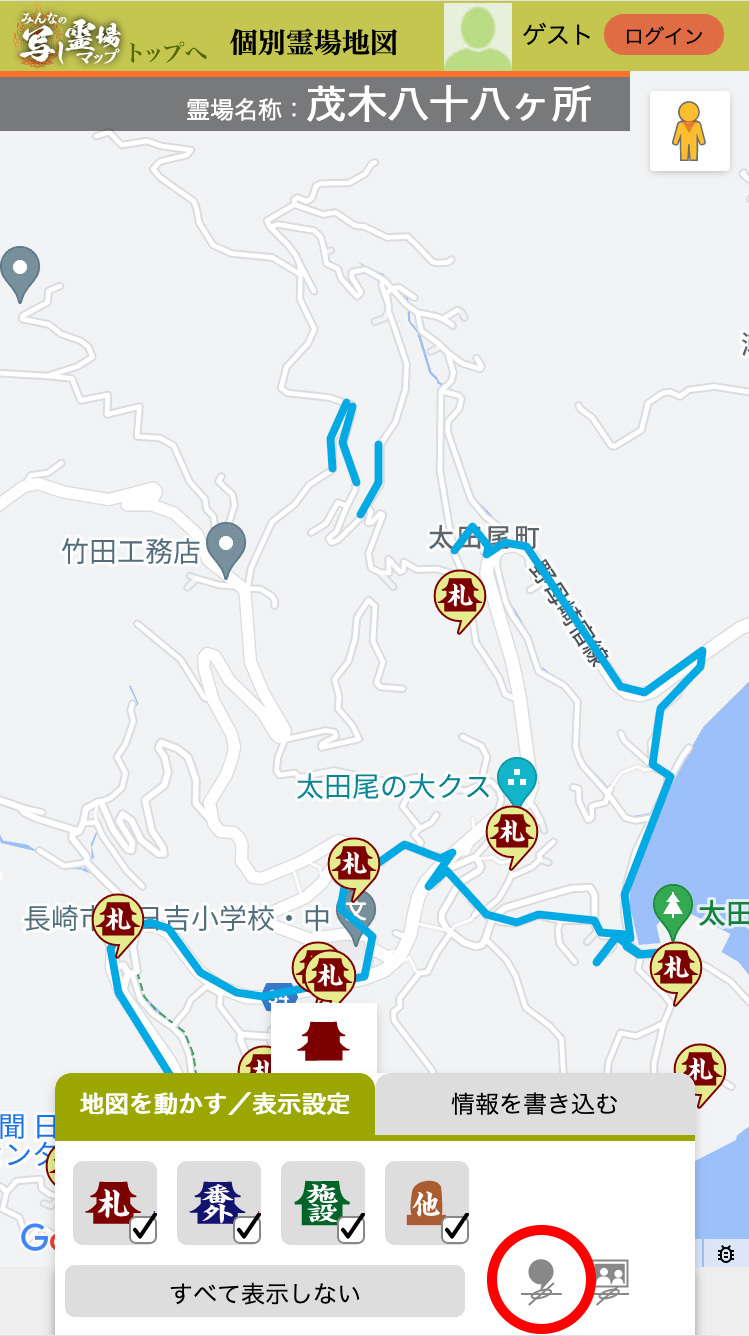Viewport: 749px width, 1336px height.
Task: Toggle the 施設 marker checkbox
Action: coord(323,1203)
